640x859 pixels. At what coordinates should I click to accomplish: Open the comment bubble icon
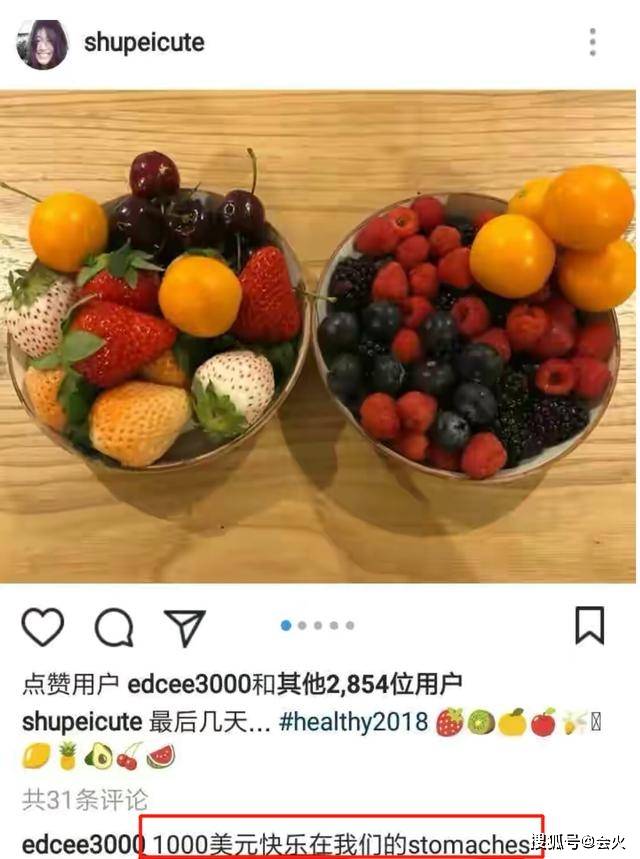pos(114,627)
